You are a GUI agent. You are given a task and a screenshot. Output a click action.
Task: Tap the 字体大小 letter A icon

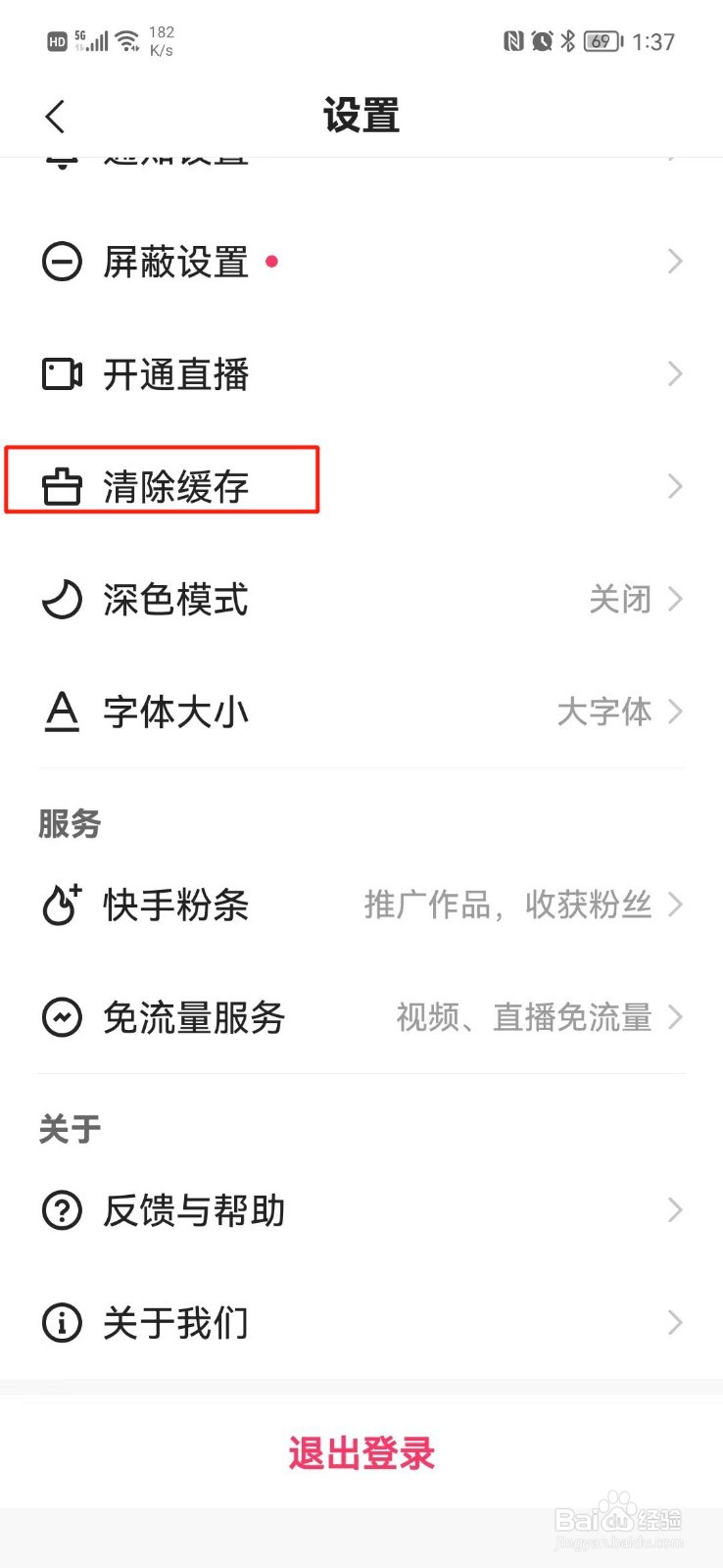(x=62, y=712)
